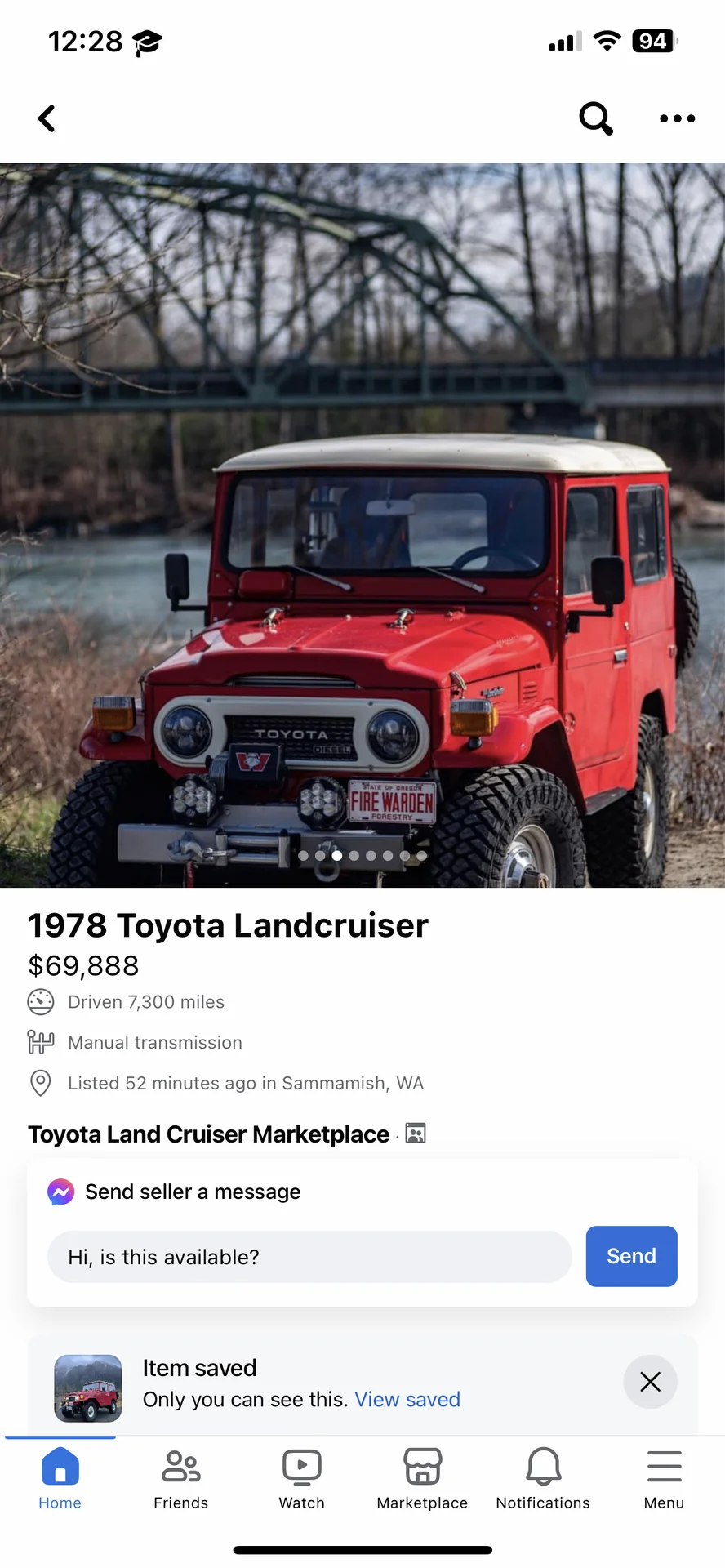This screenshot has width=725, height=1568.
Task: Open the View saved link
Action: pos(407,1400)
